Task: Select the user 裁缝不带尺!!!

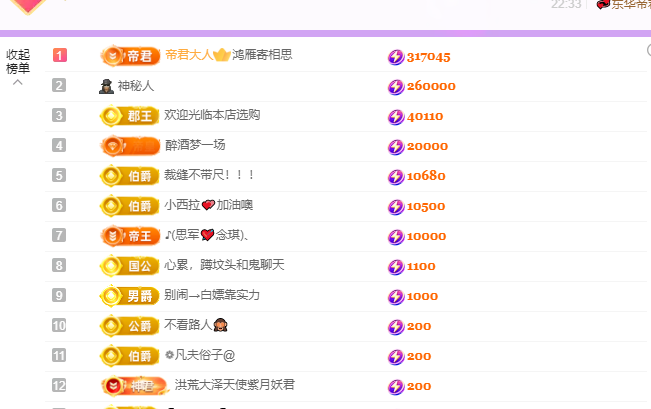Action: tap(210, 176)
